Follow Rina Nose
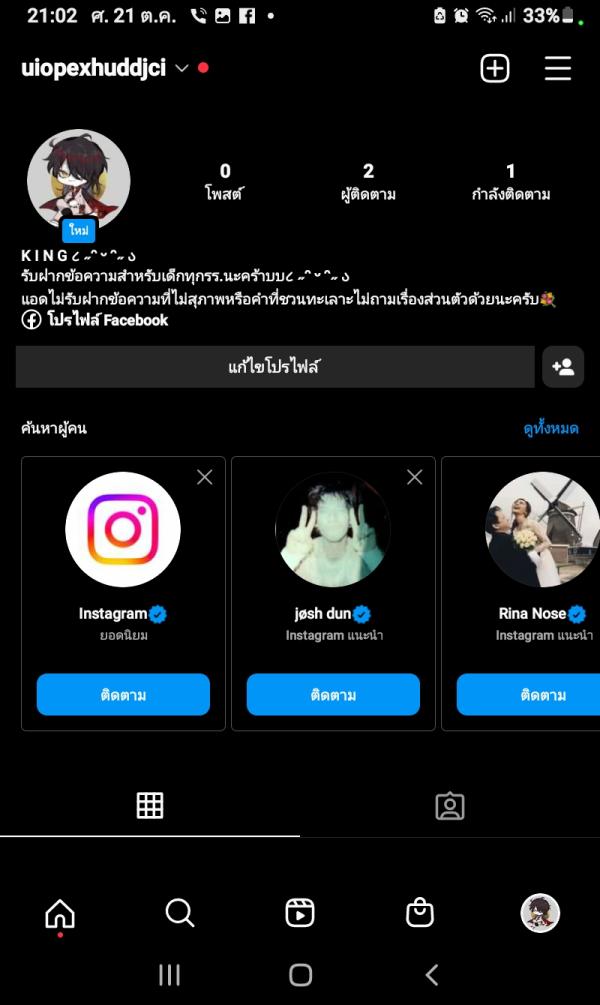Screen dimensions: 600x1005 [x=530, y=694]
